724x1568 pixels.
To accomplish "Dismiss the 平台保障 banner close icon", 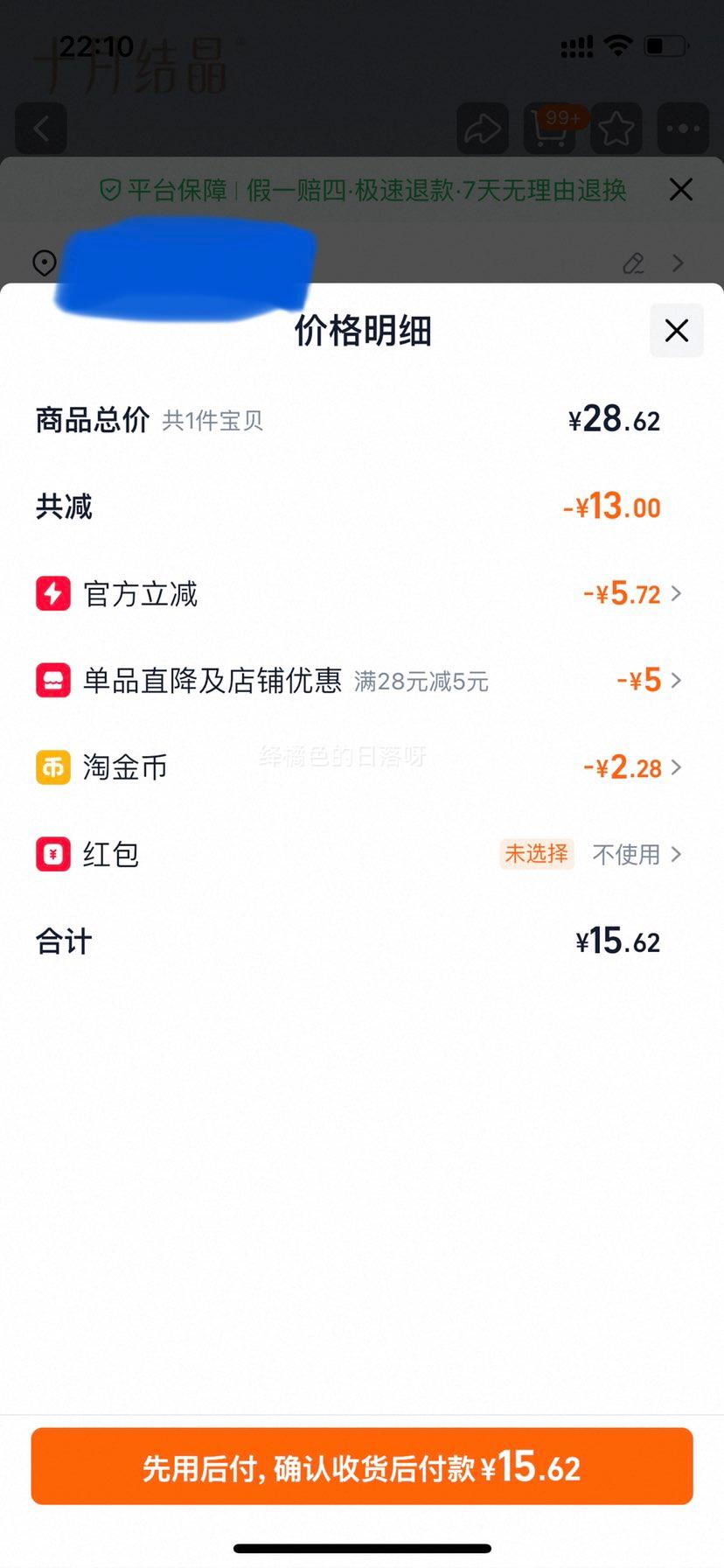I will [681, 189].
